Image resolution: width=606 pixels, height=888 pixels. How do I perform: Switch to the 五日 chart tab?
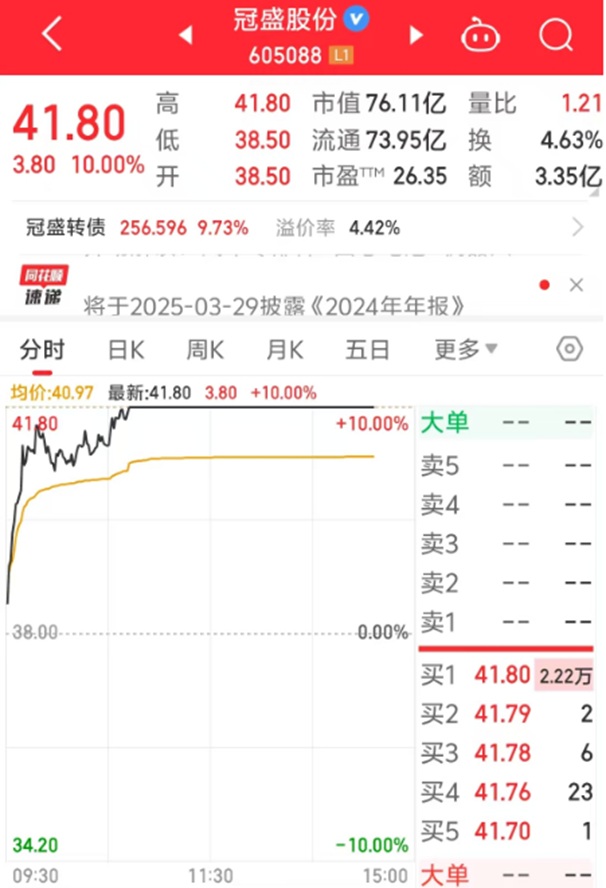click(x=367, y=349)
